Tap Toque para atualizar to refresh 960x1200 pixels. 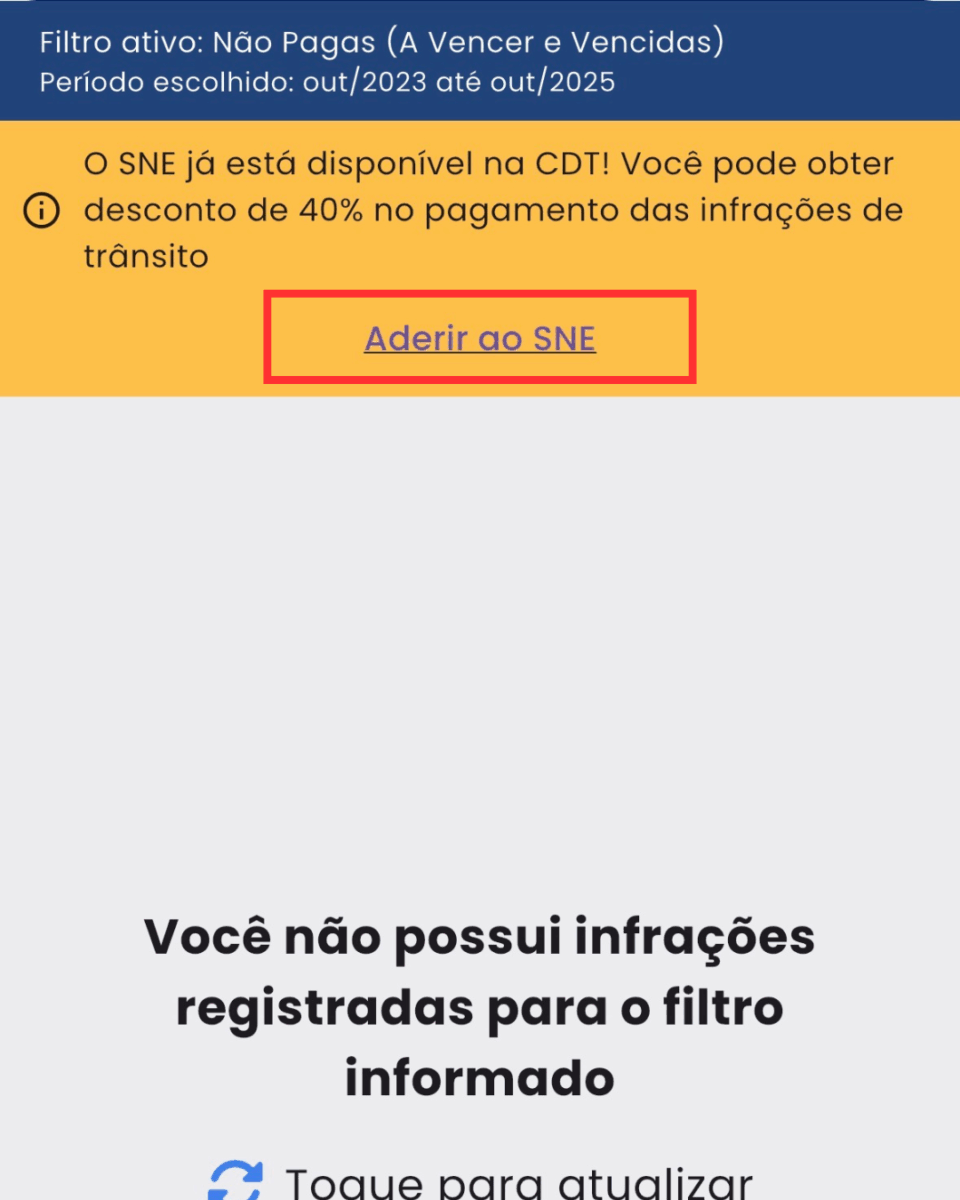pos(480,1182)
